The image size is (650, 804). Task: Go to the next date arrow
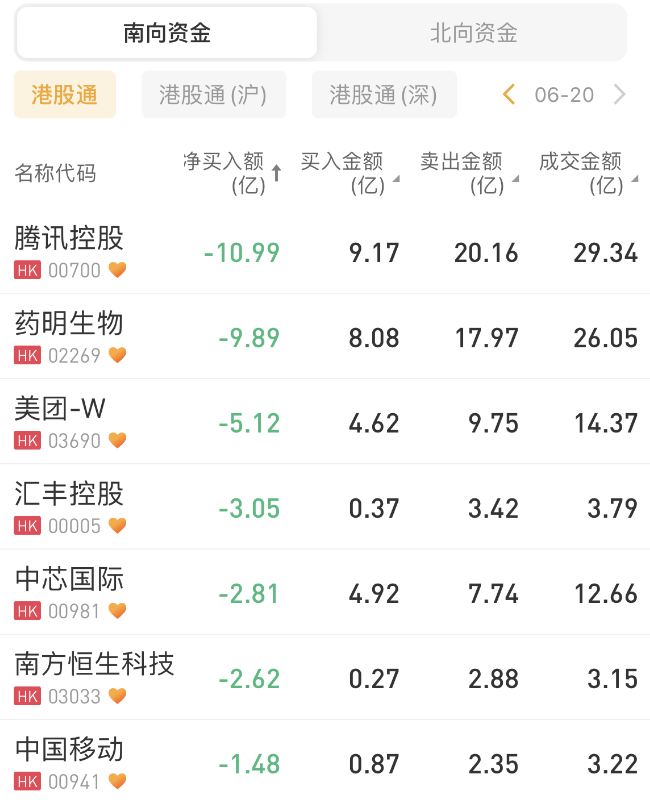[620, 95]
